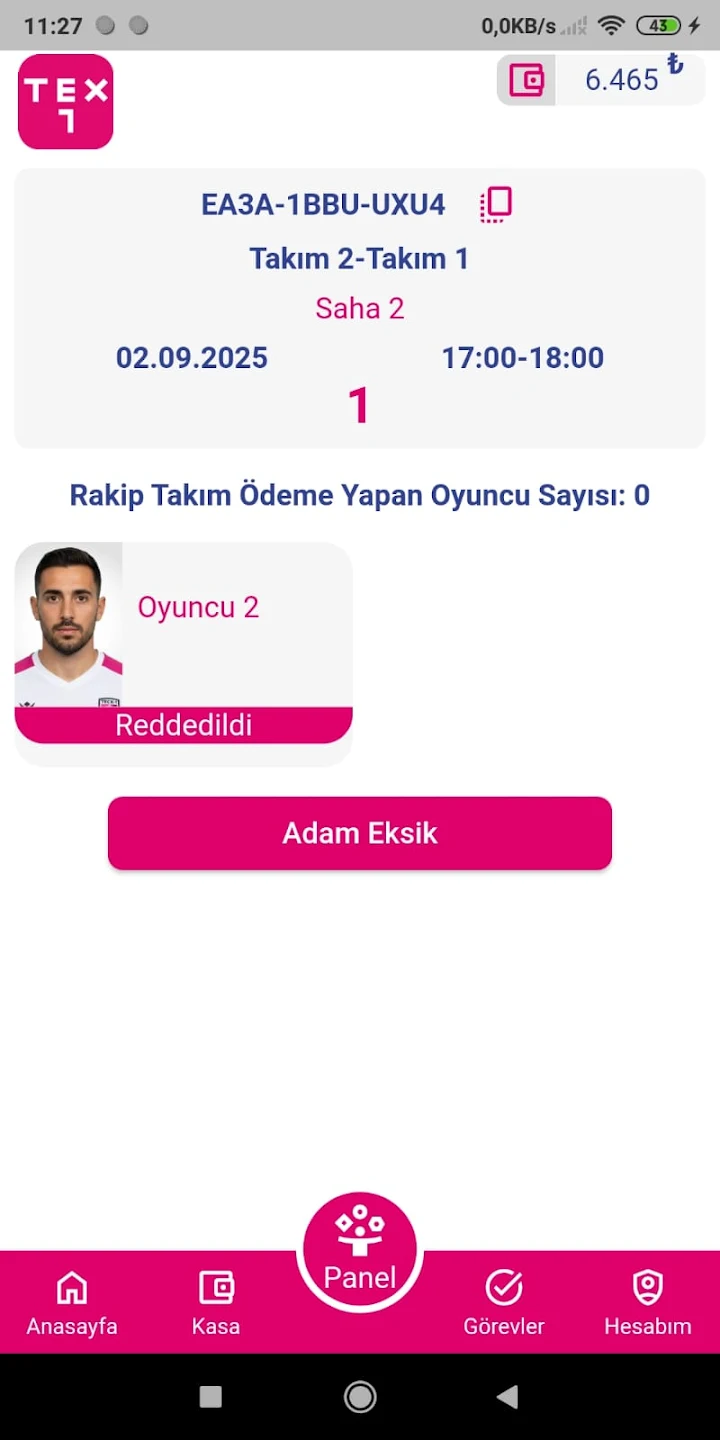Tap the TEX 1 app logo
Viewport: 720px width, 1440px height.
click(x=65, y=101)
